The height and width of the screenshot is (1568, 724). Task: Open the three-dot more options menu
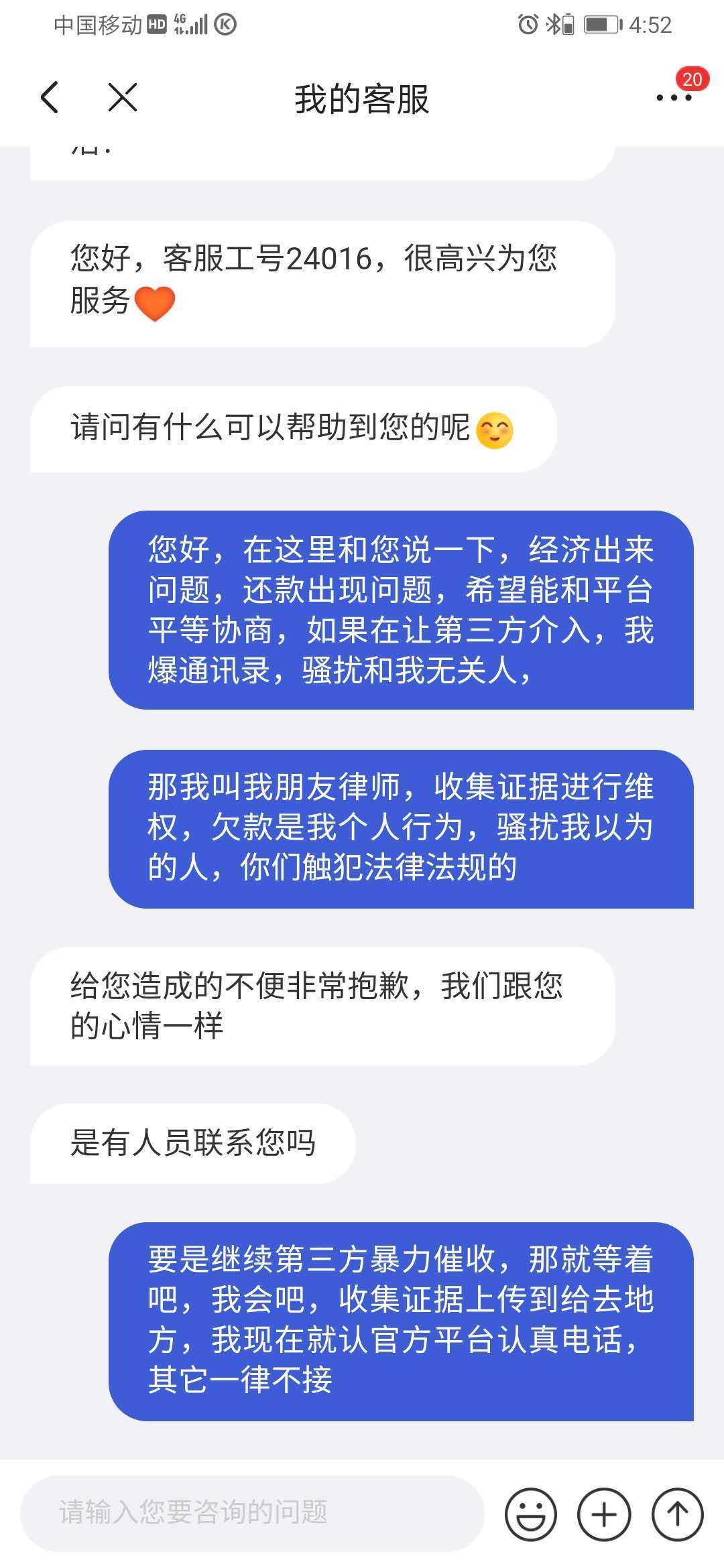[x=674, y=101]
